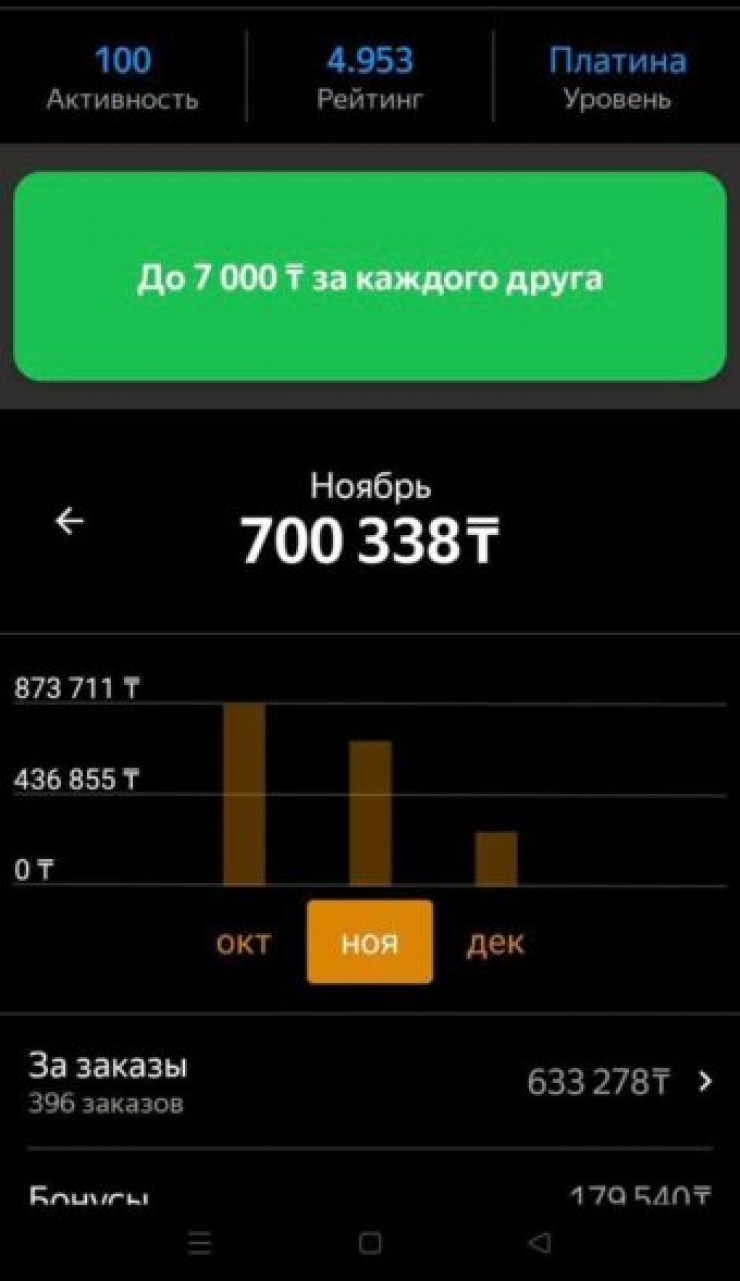Switch to the дек month tab
The width and height of the screenshot is (740, 1281).
click(x=495, y=943)
